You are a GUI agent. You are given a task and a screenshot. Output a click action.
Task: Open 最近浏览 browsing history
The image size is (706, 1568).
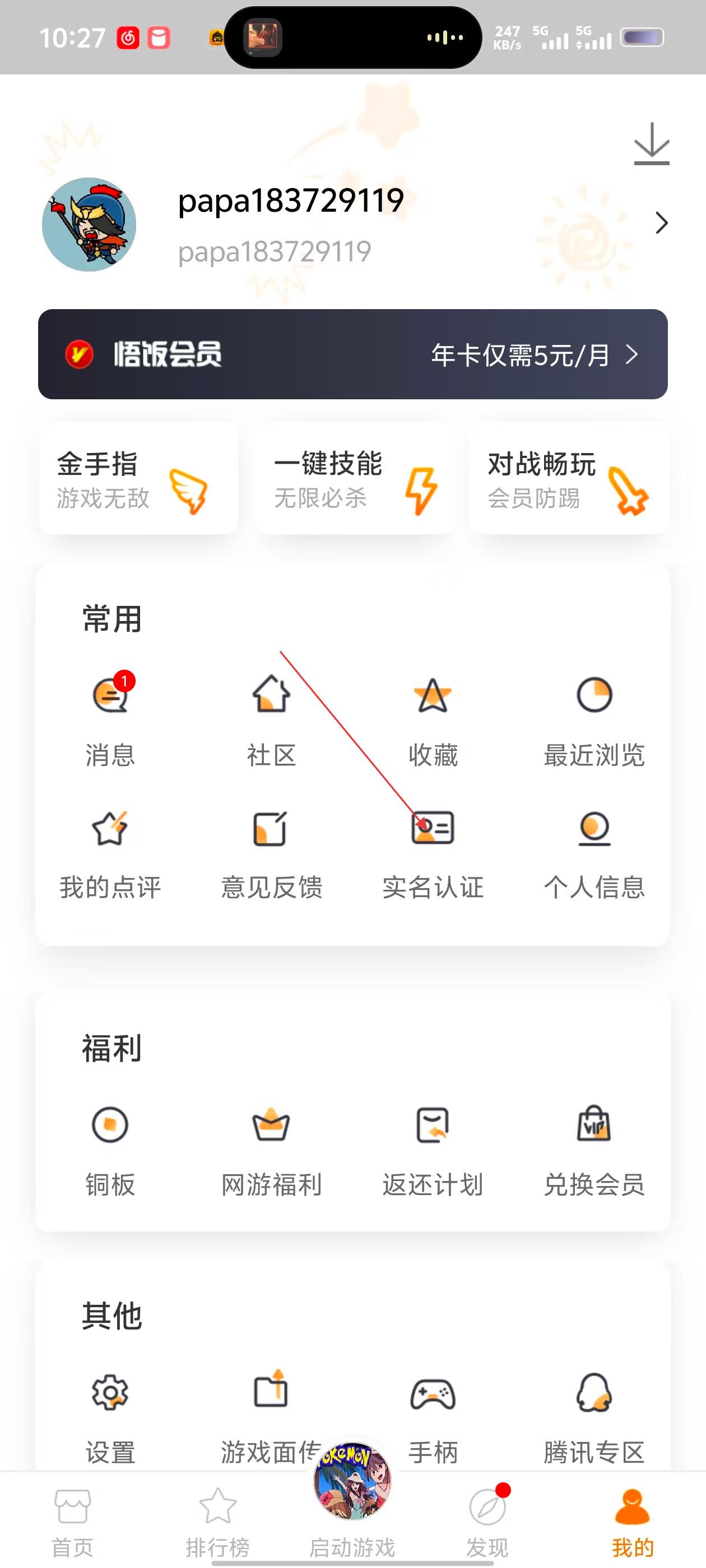(x=594, y=719)
